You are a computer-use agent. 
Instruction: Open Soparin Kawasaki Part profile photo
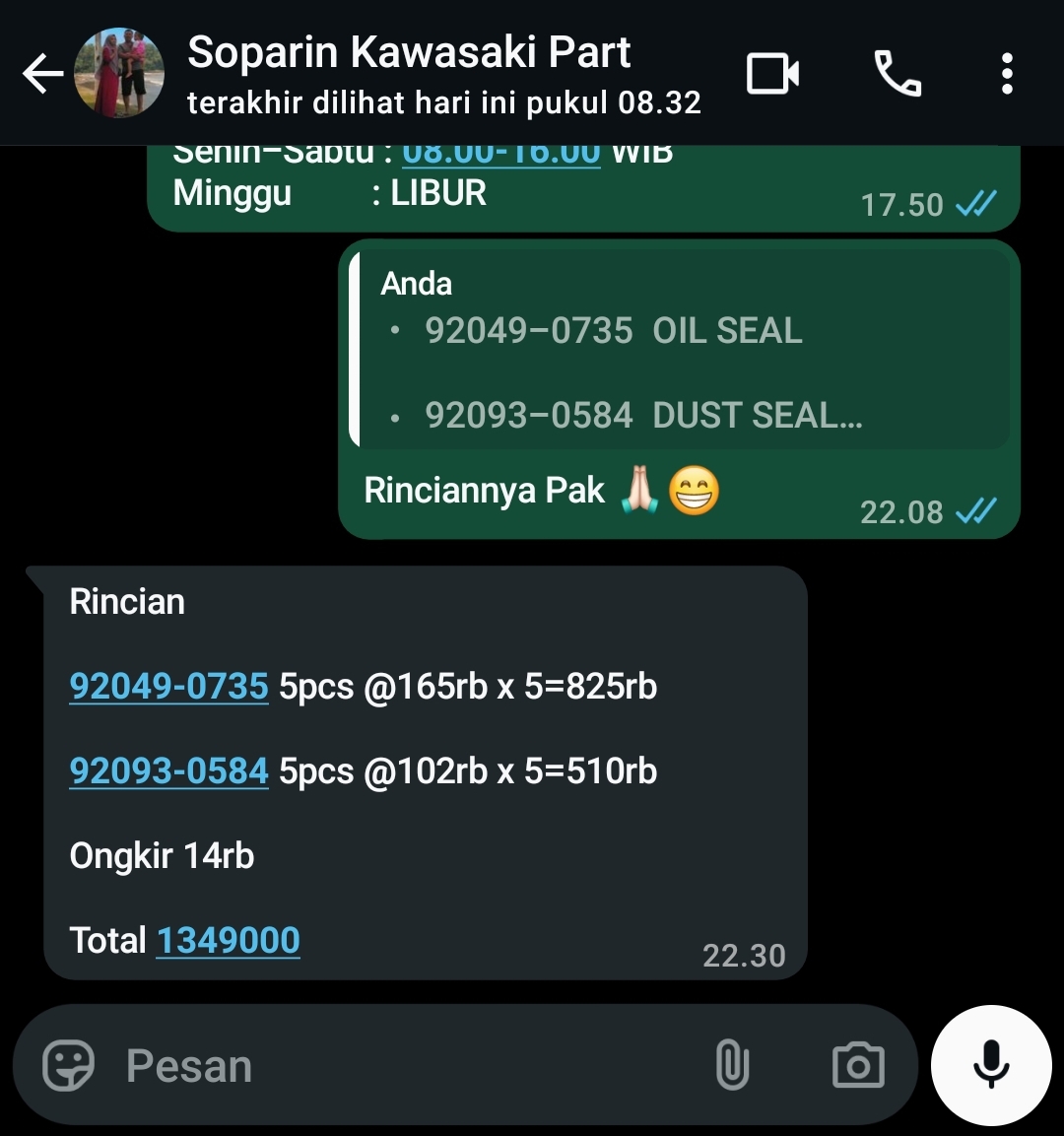pos(119,74)
